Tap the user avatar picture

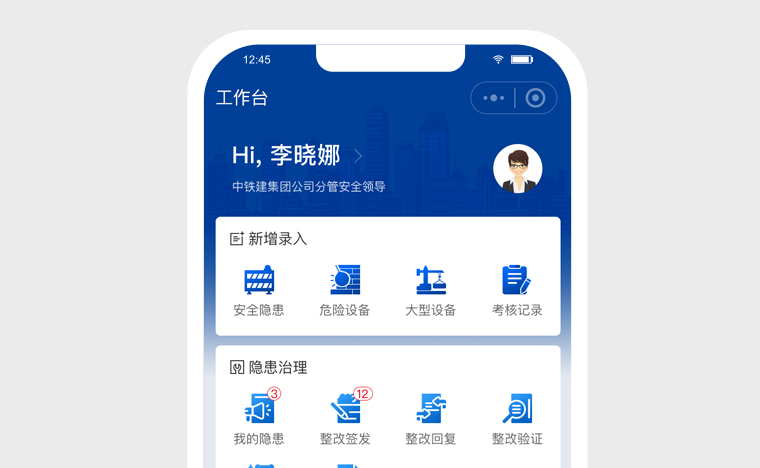point(518,169)
